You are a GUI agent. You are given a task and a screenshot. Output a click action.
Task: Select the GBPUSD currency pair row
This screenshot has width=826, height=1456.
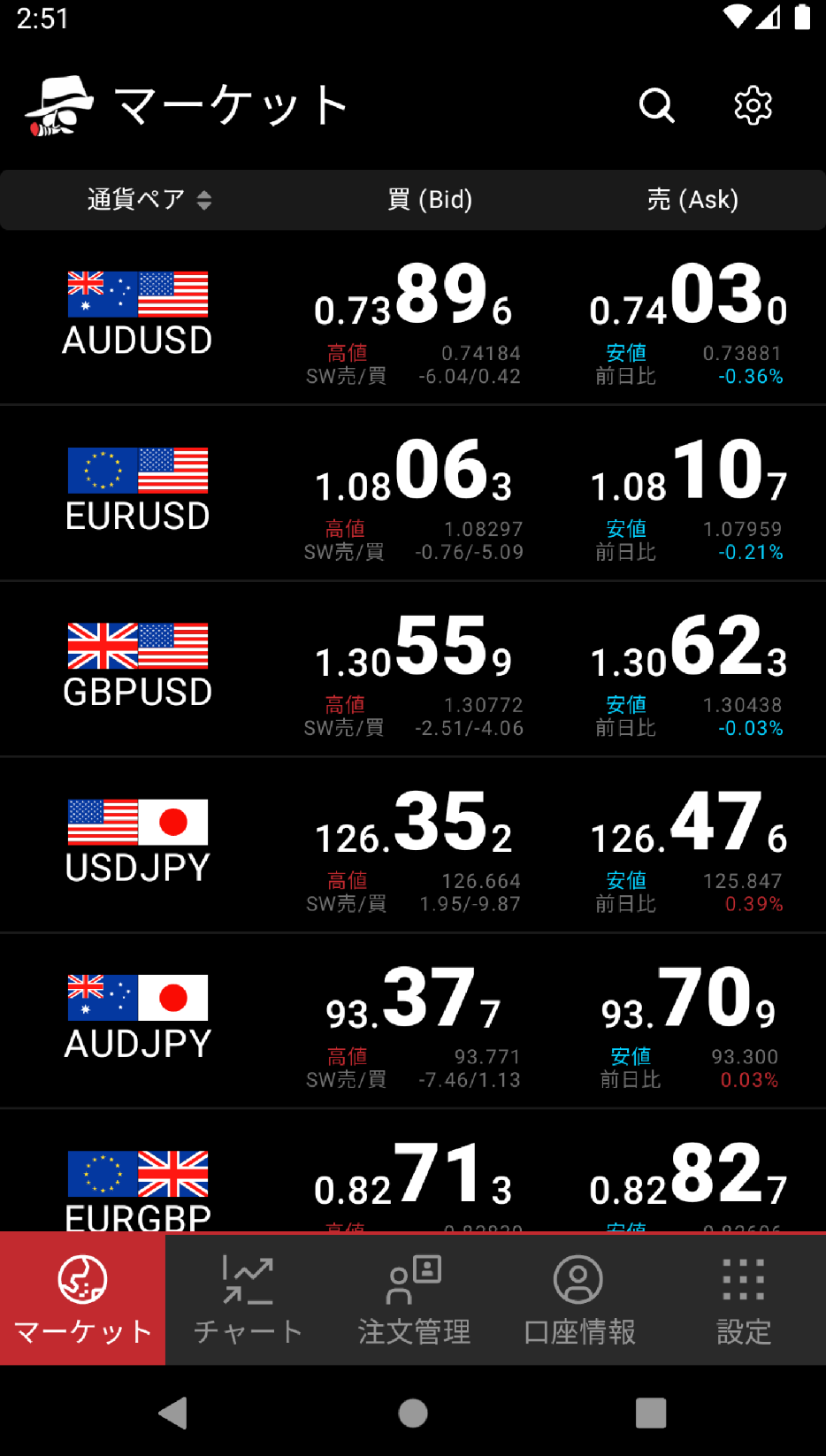pyautogui.click(x=413, y=670)
